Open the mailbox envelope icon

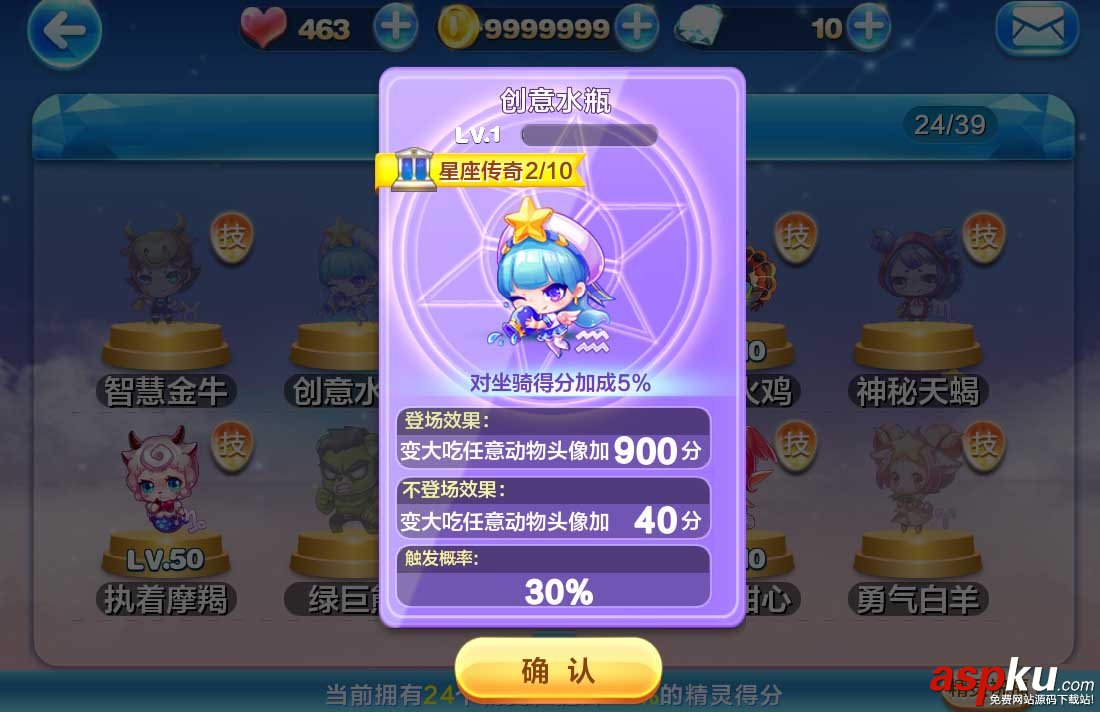pos(1036,32)
